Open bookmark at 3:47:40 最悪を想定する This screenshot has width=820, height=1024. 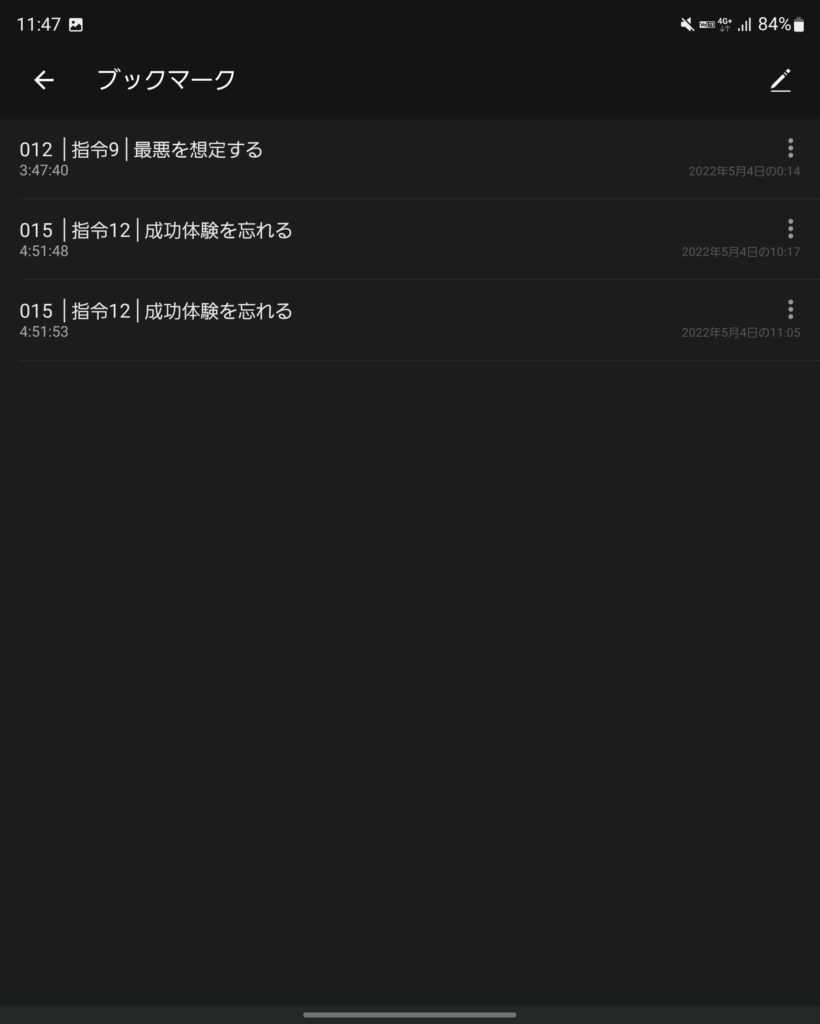click(300, 159)
